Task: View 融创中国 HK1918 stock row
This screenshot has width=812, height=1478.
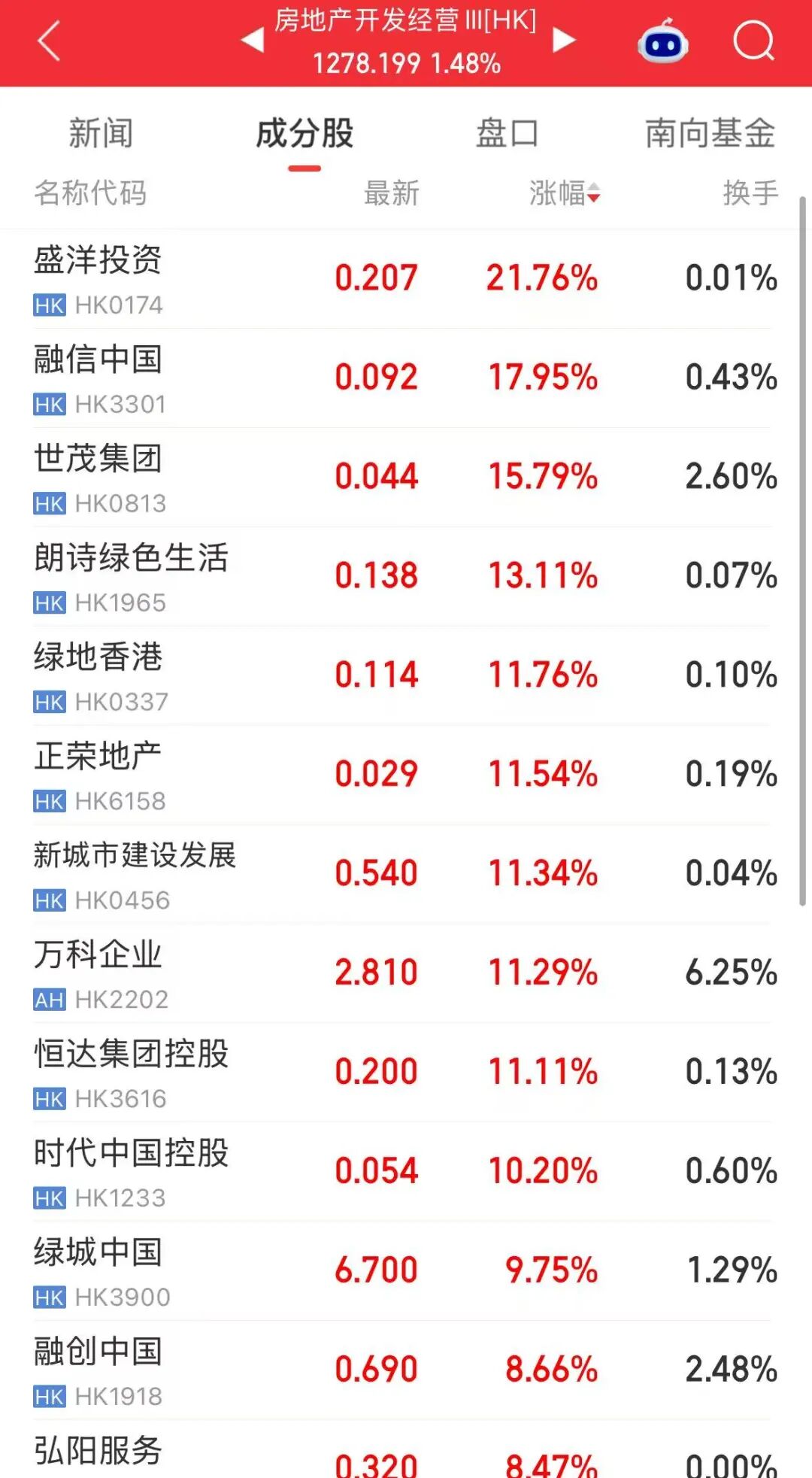Action: (x=406, y=1371)
